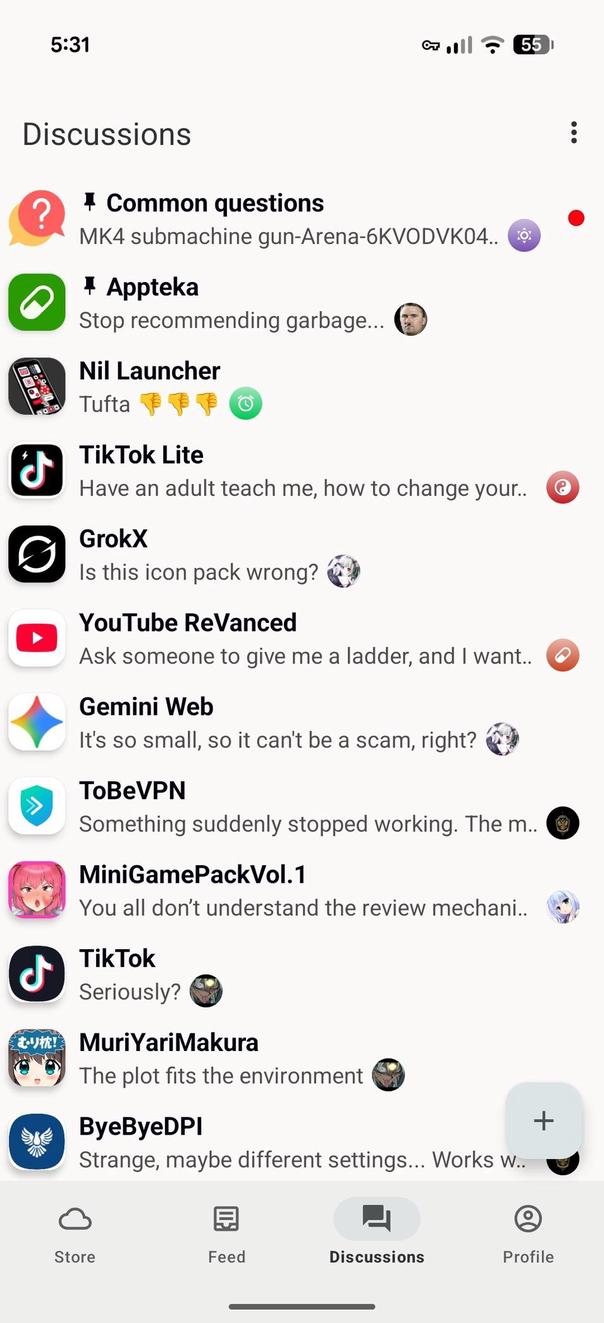This screenshot has height=1323, width=604.
Task: Open the Gemini Web discussion
Action: [302, 723]
